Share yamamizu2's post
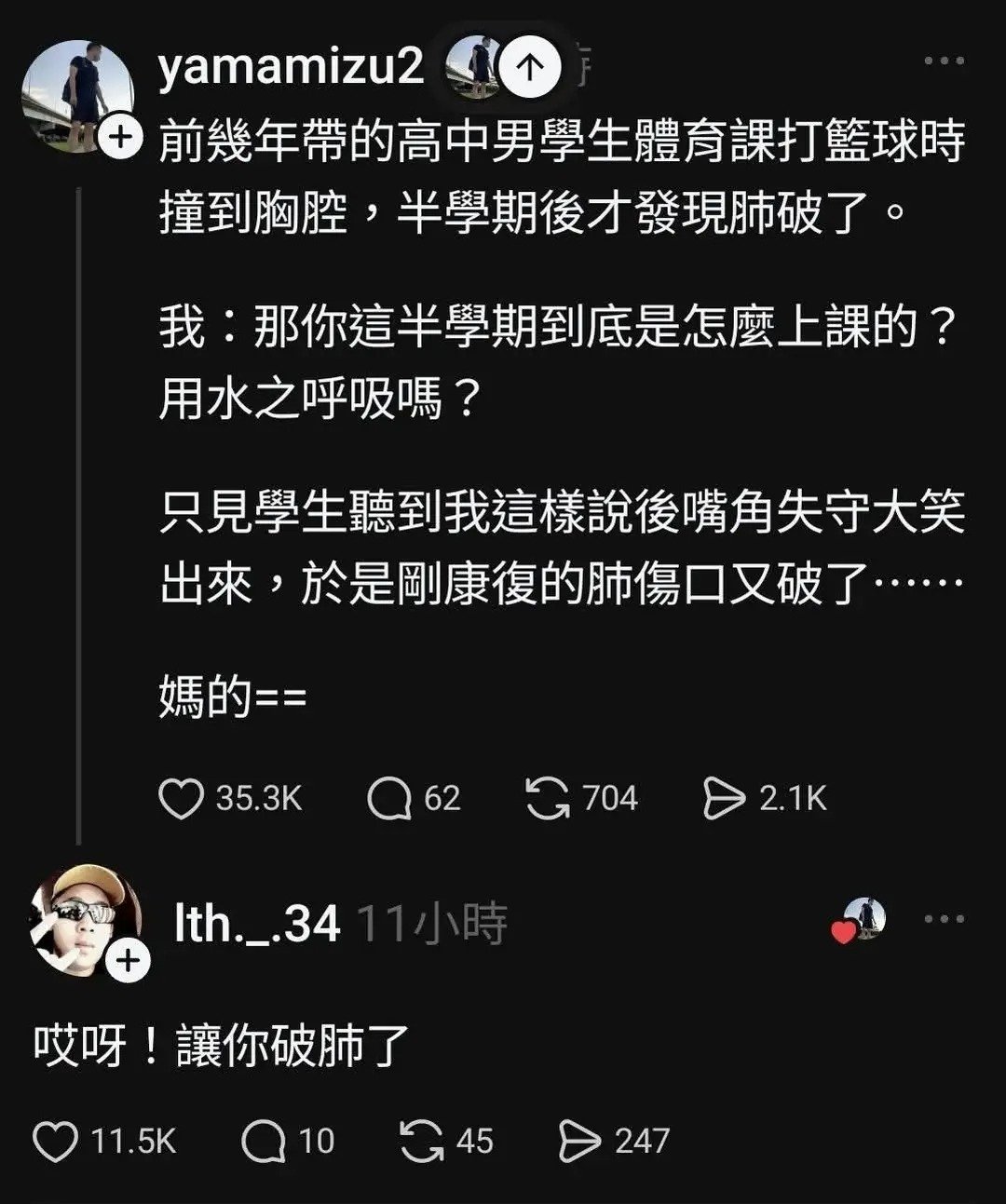This screenshot has width=1006, height=1204. (x=724, y=799)
